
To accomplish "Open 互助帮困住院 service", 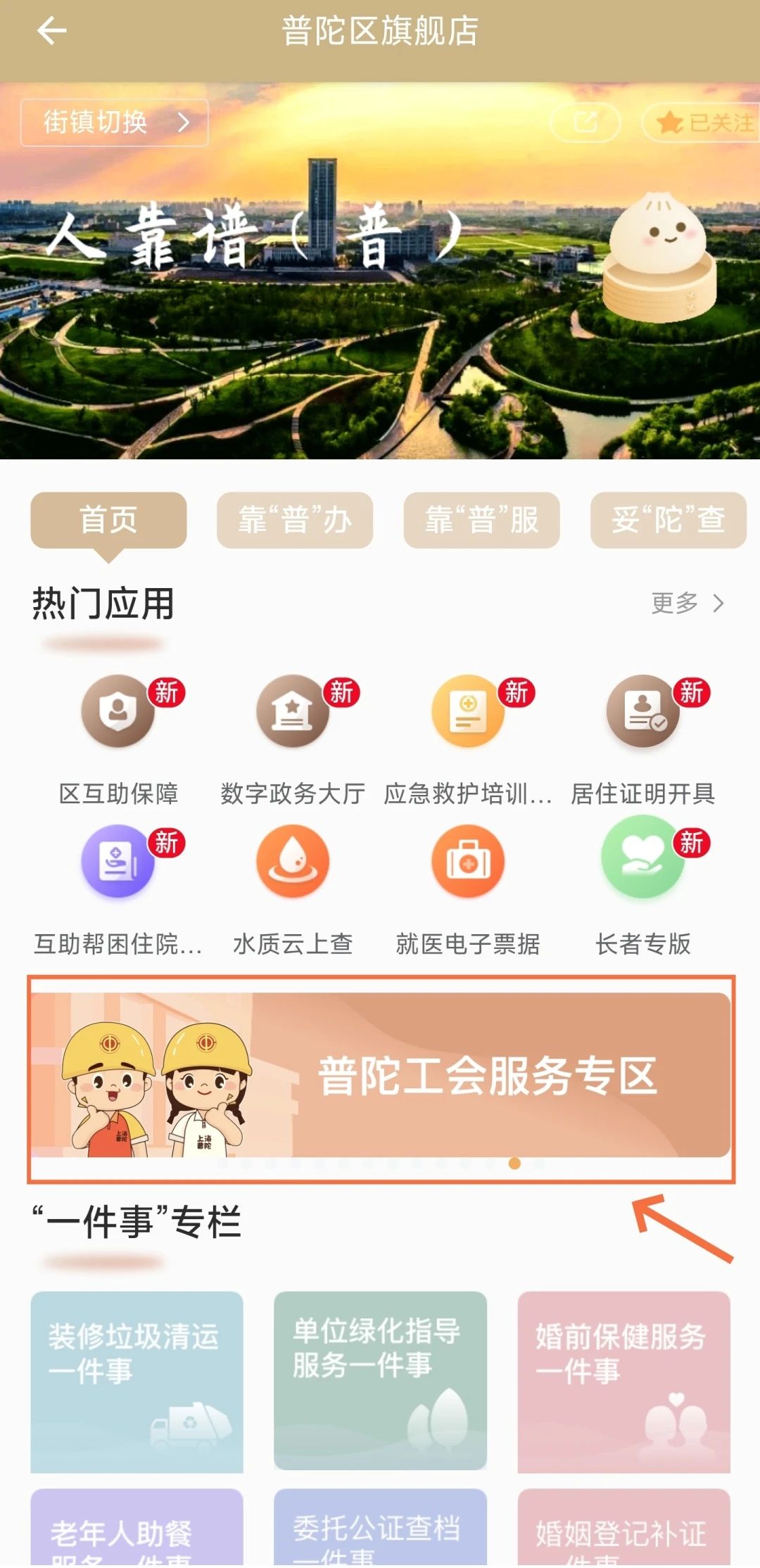I will [118, 862].
